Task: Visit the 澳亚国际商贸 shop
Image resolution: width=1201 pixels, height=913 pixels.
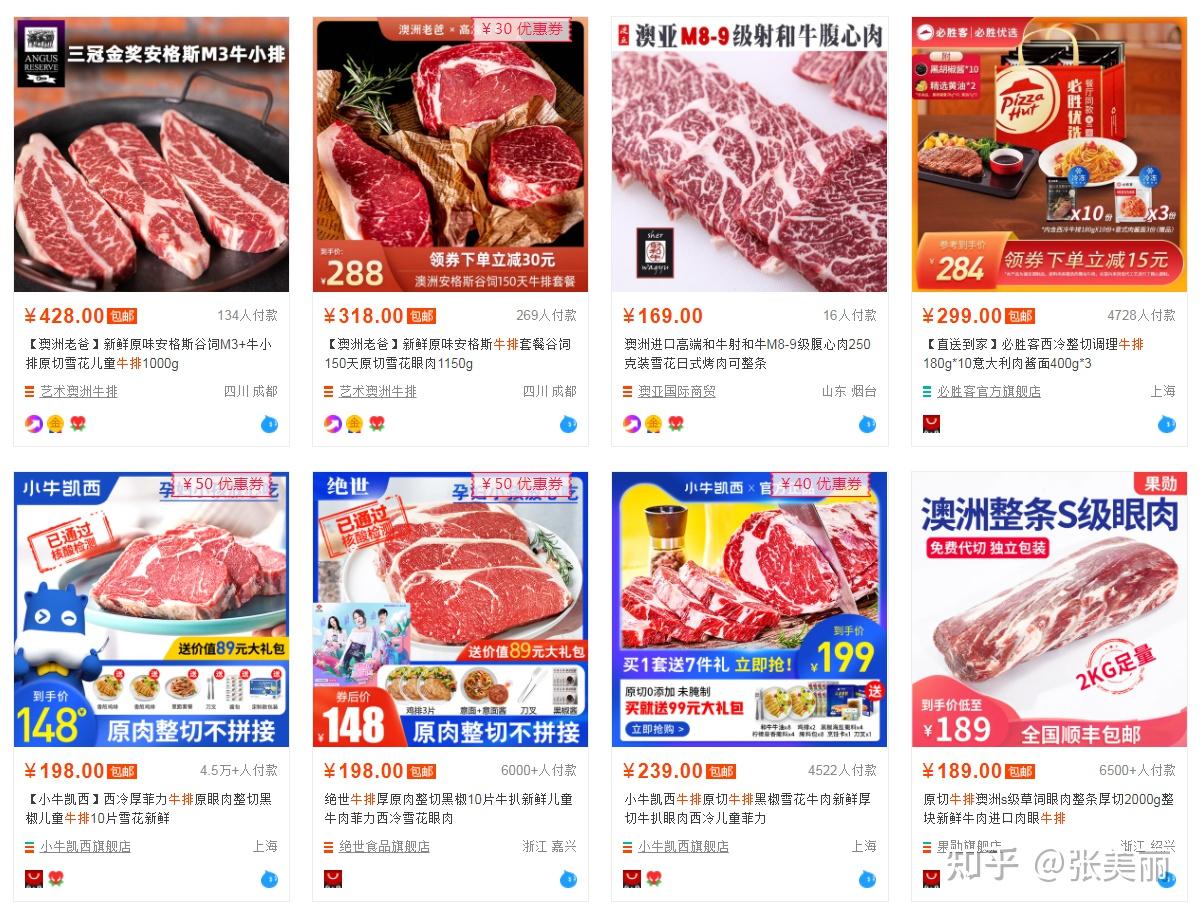Action: click(677, 391)
